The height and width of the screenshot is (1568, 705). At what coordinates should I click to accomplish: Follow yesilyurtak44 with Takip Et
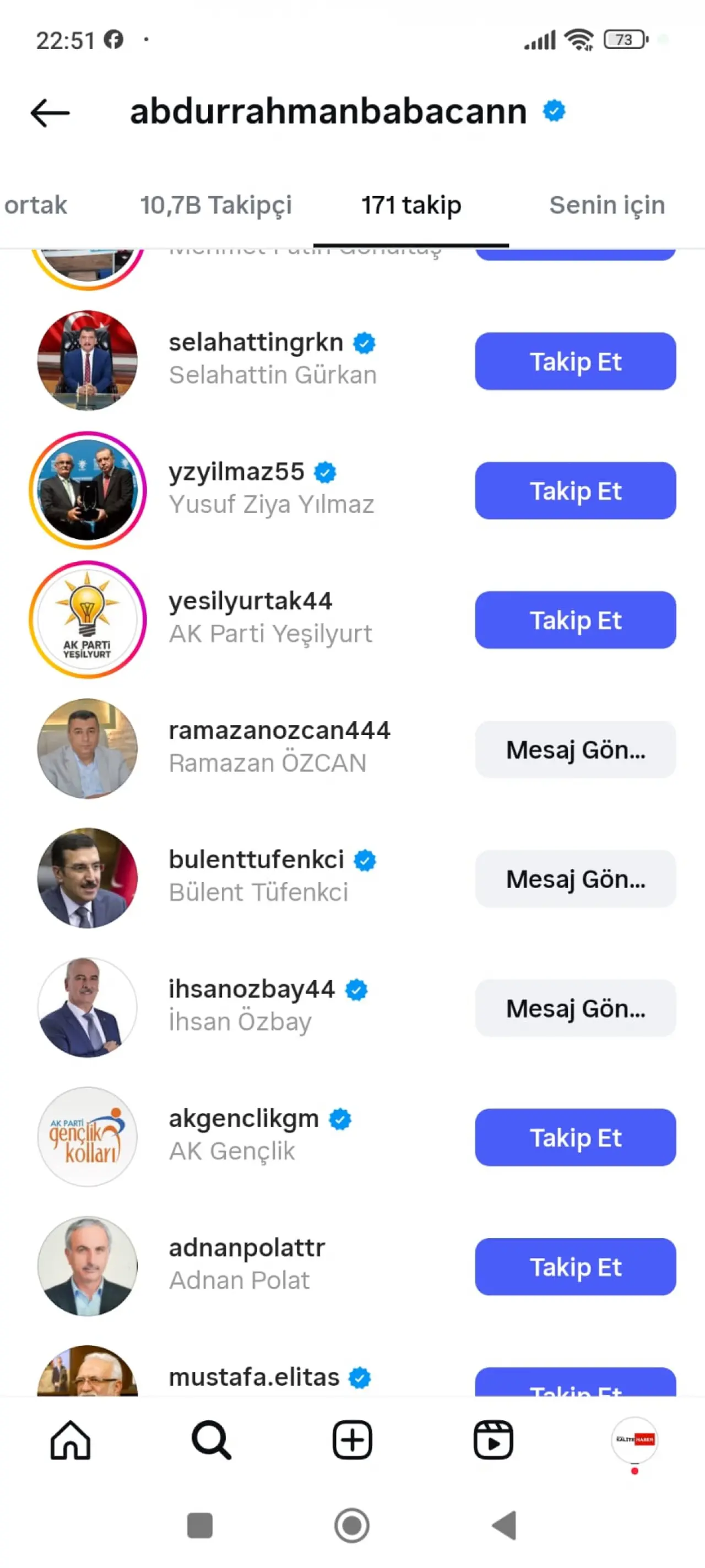575,620
